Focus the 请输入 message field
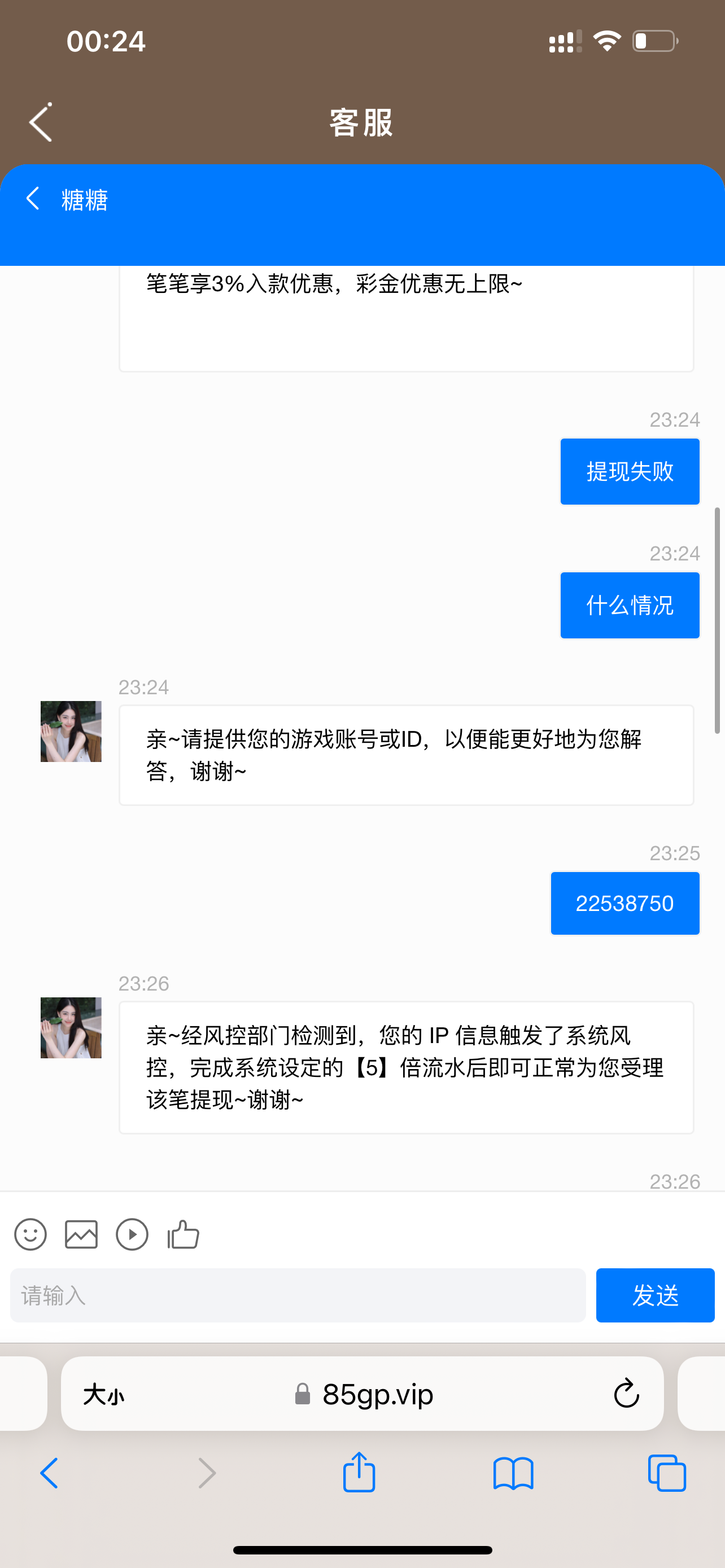 click(298, 1295)
